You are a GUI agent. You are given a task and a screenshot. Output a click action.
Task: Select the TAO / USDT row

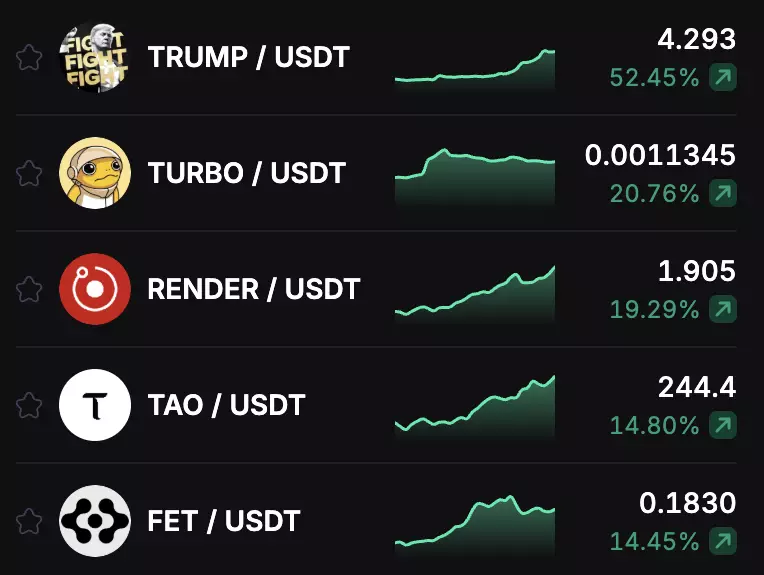(x=376, y=405)
